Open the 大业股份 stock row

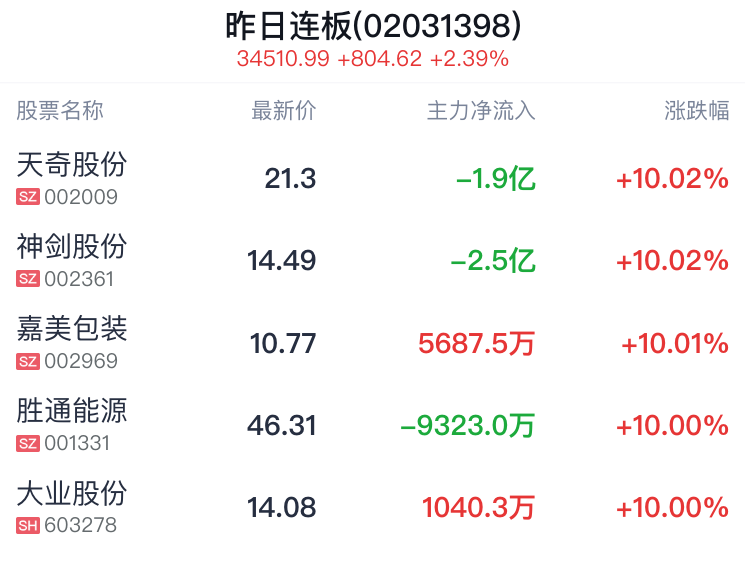tap(372, 507)
